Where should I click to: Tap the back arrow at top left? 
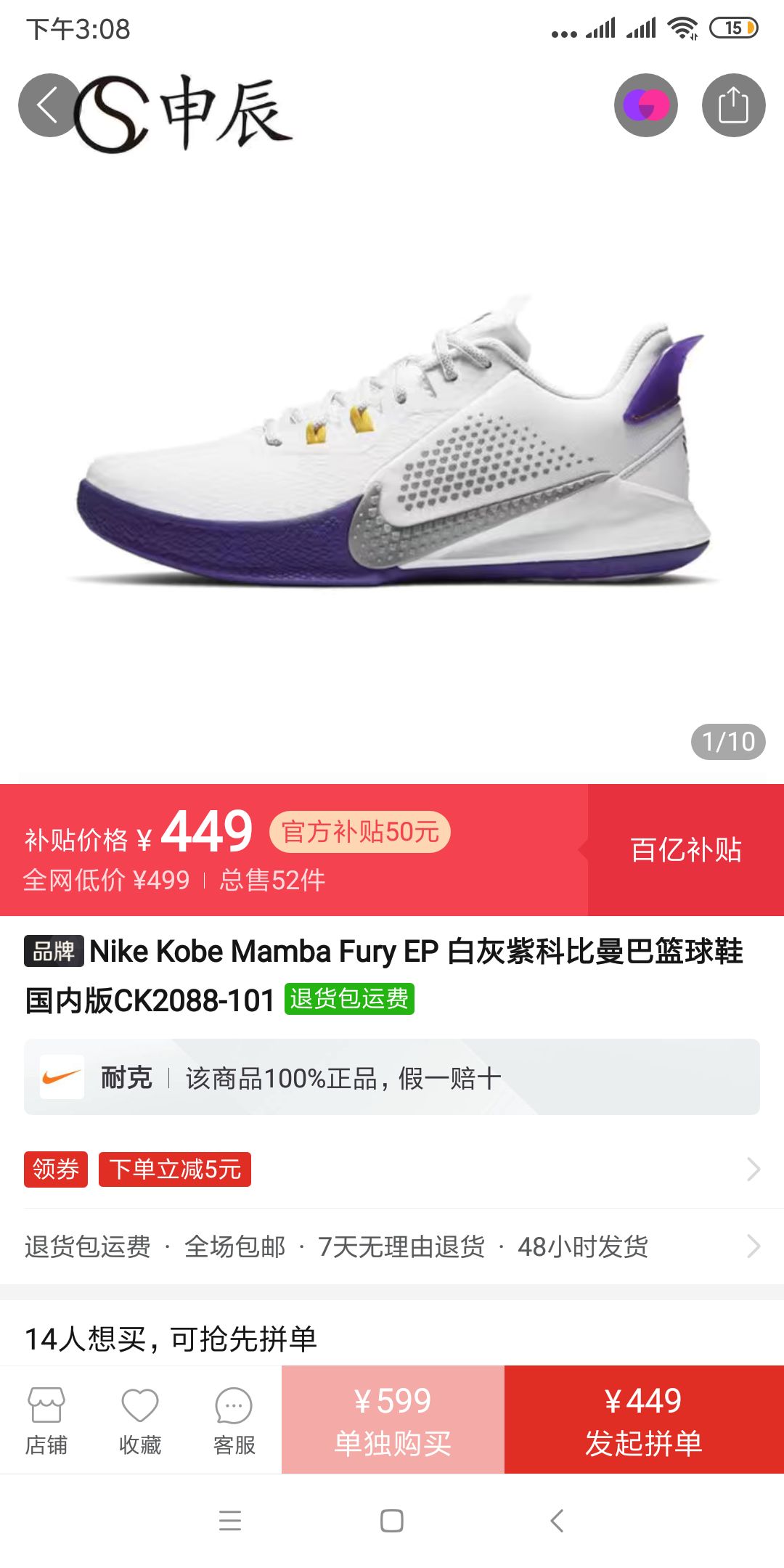(47, 105)
